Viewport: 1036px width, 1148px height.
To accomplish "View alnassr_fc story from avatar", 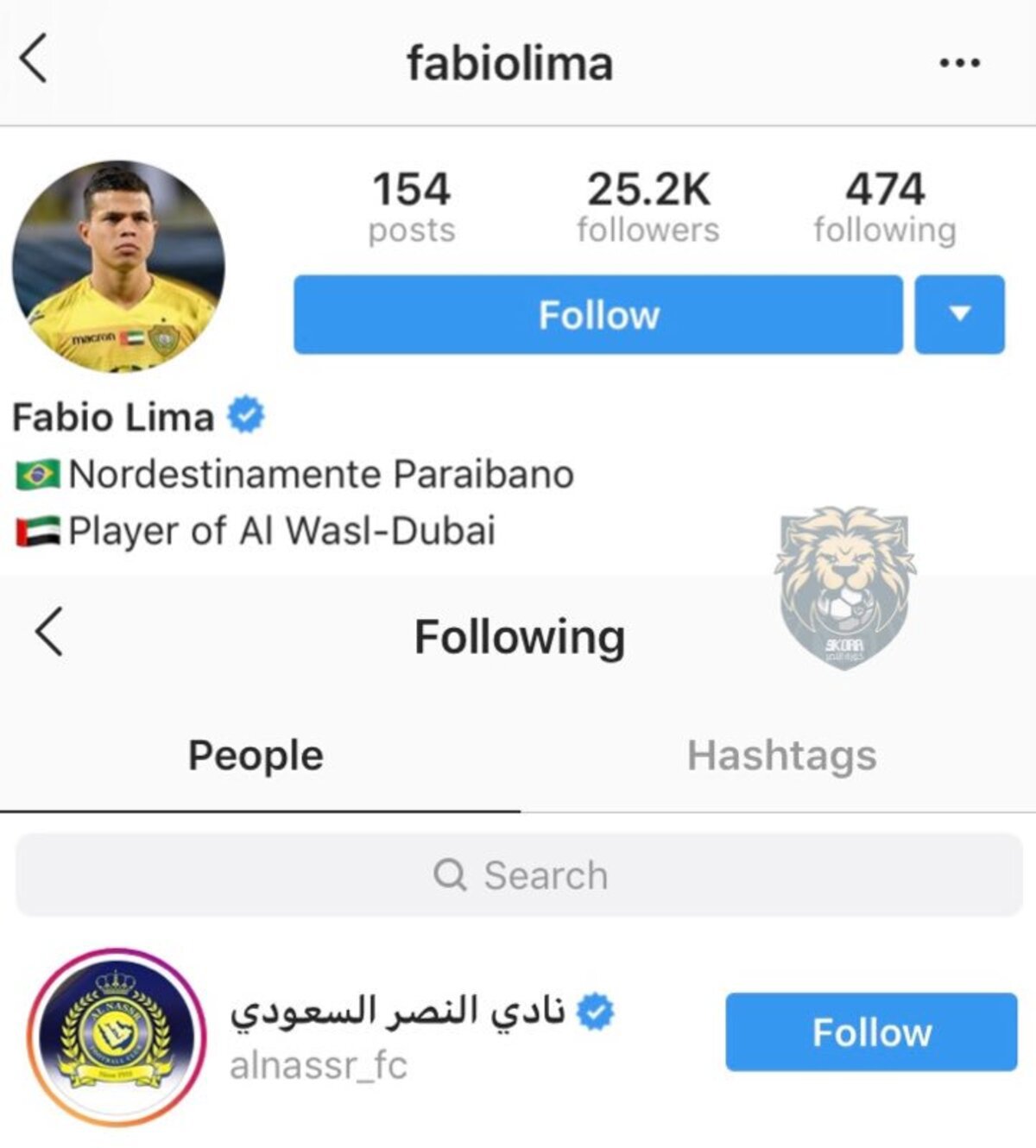I will click(x=117, y=1036).
